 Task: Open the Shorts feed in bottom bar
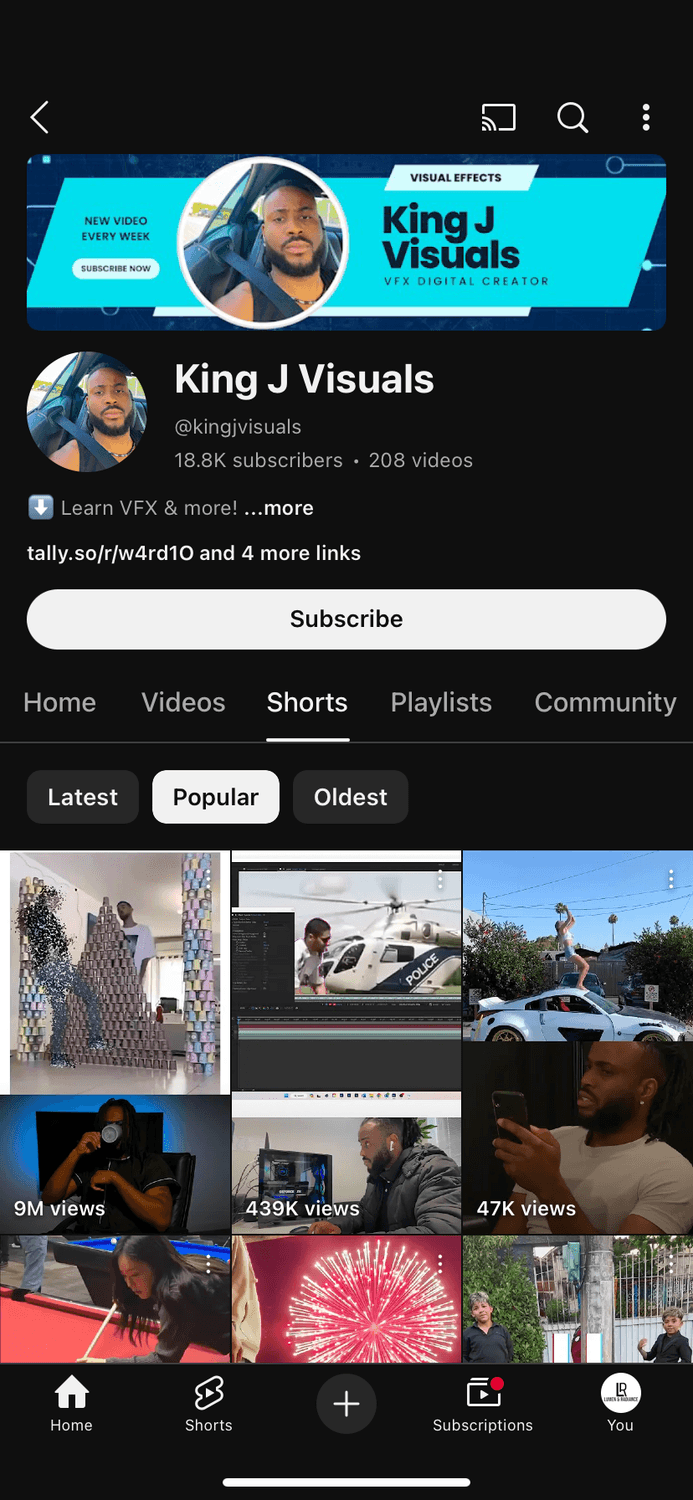(208, 1402)
